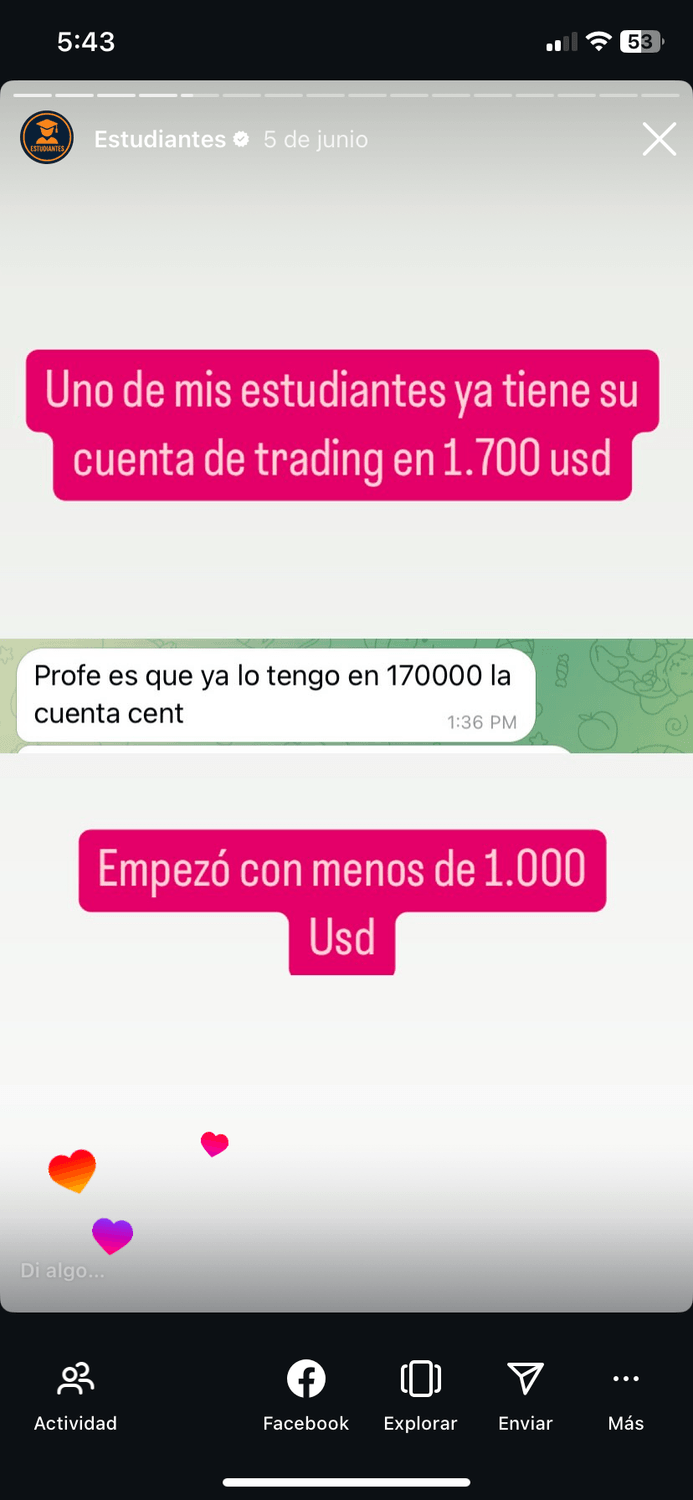This screenshot has height=1500, width=693.
Task: Send this story via Enviar
Action: point(525,1396)
